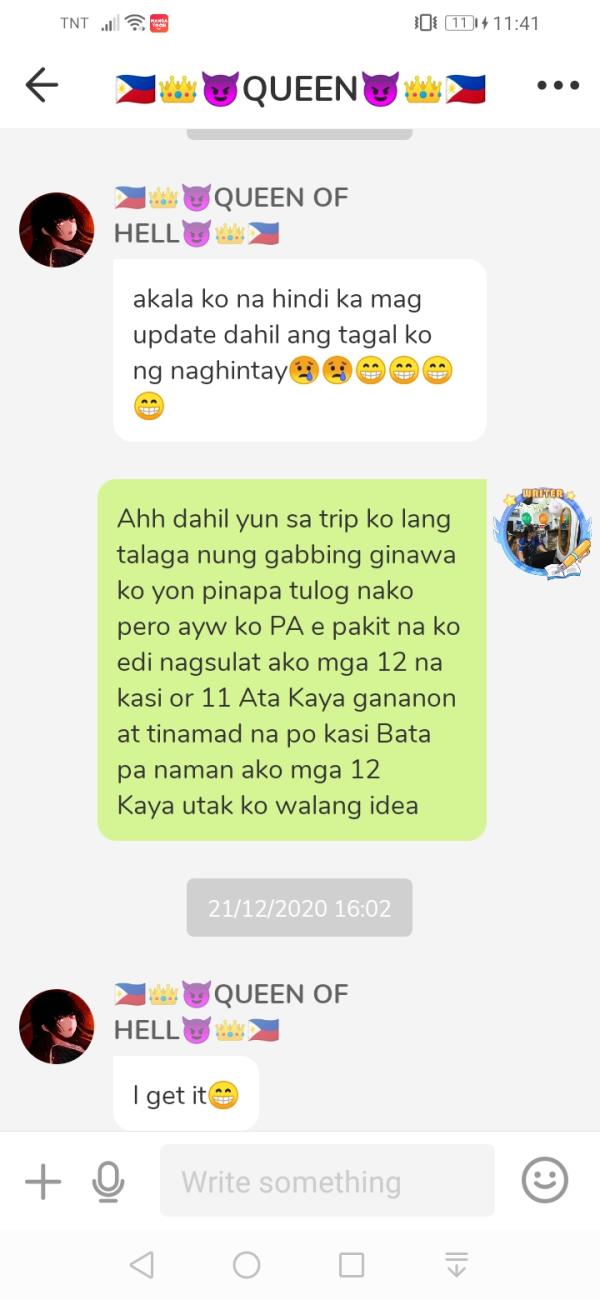Open the three-dot overflow menu
Image resolution: width=600 pixels, height=1300 pixels.
click(558, 86)
